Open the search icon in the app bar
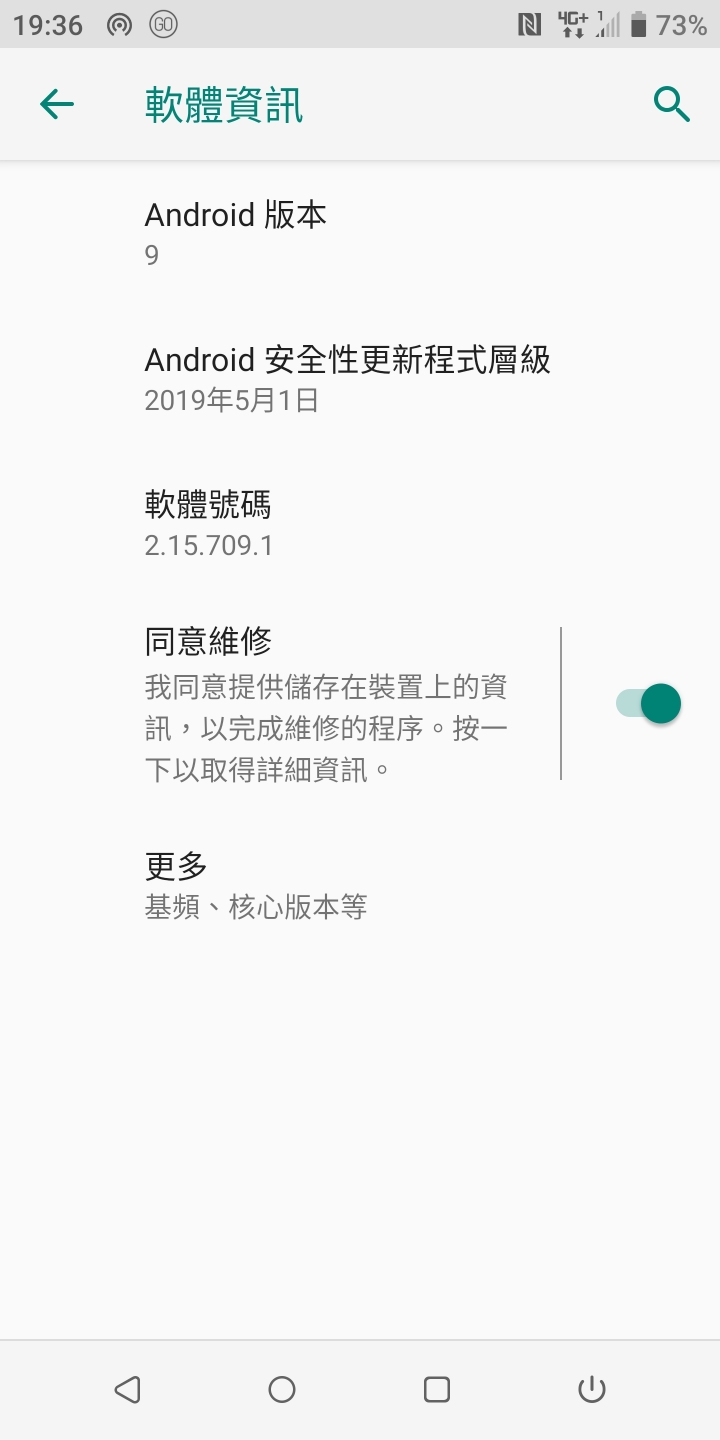The height and width of the screenshot is (1440, 720). pyautogui.click(x=672, y=104)
